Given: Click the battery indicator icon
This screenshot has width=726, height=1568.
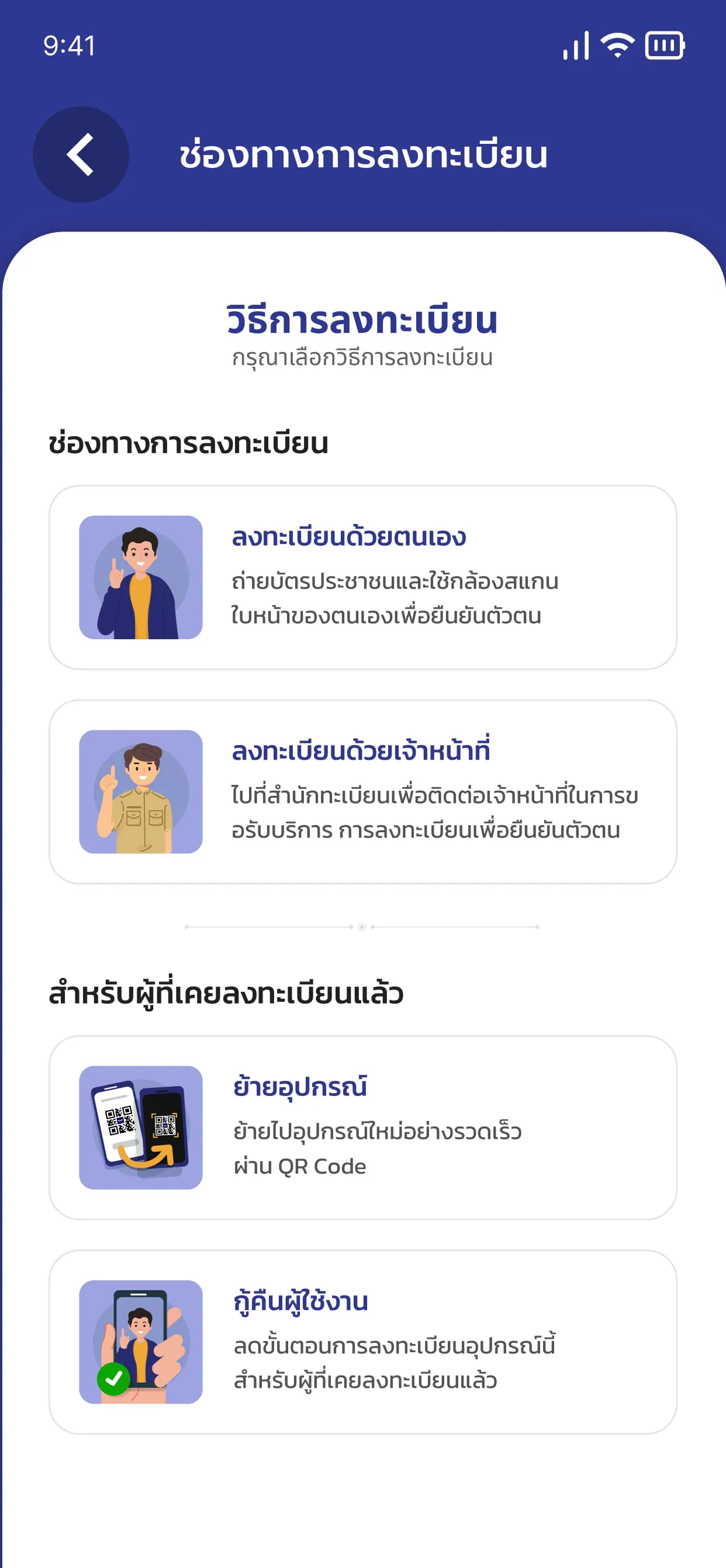Looking at the screenshot, I should click(664, 46).
